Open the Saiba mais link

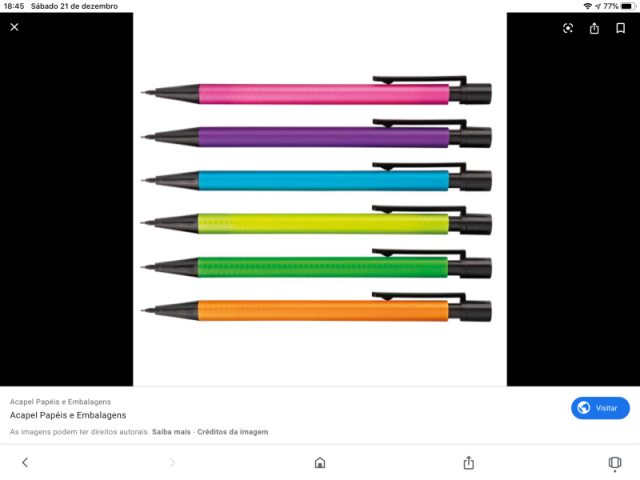click(x=171, y=432)
